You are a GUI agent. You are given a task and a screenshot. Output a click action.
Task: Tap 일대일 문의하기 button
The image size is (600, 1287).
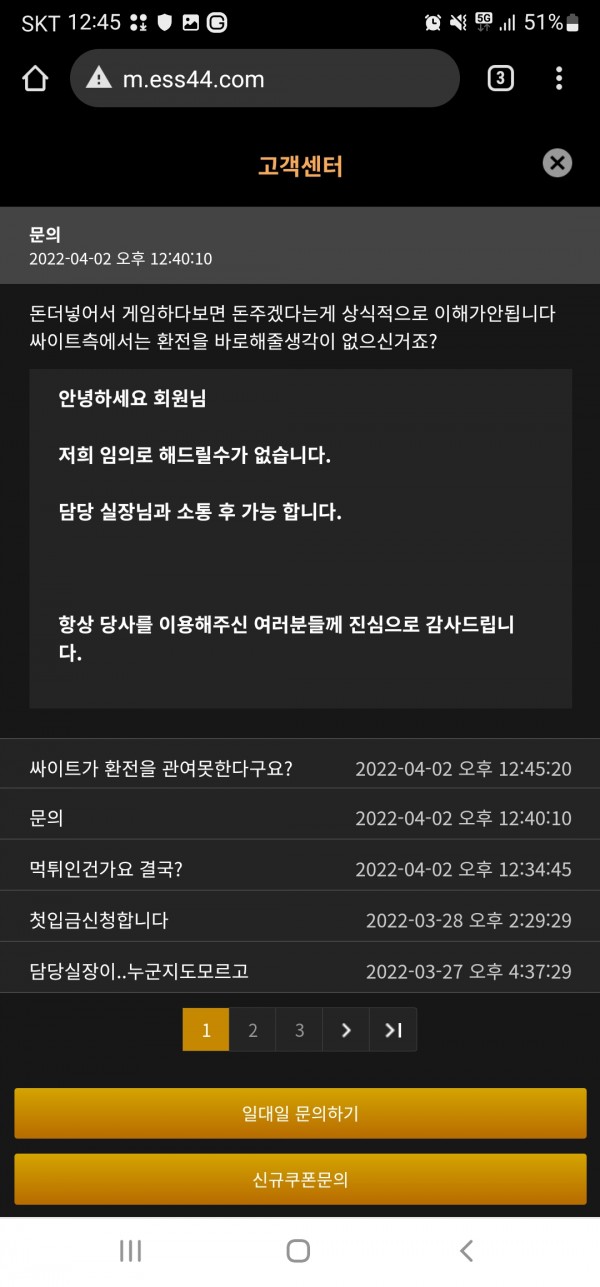300,1113
